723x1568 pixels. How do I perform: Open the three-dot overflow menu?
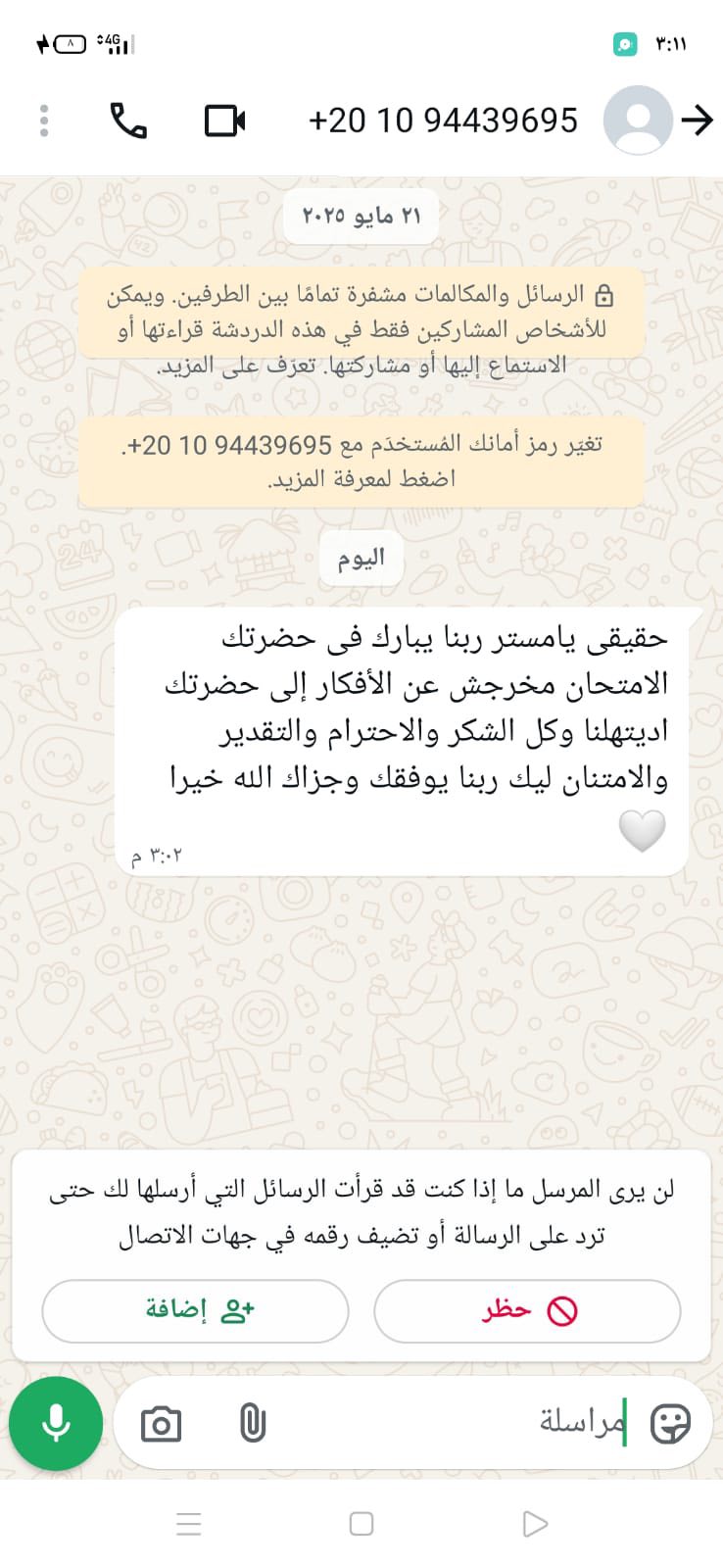[x=44, y=121]
